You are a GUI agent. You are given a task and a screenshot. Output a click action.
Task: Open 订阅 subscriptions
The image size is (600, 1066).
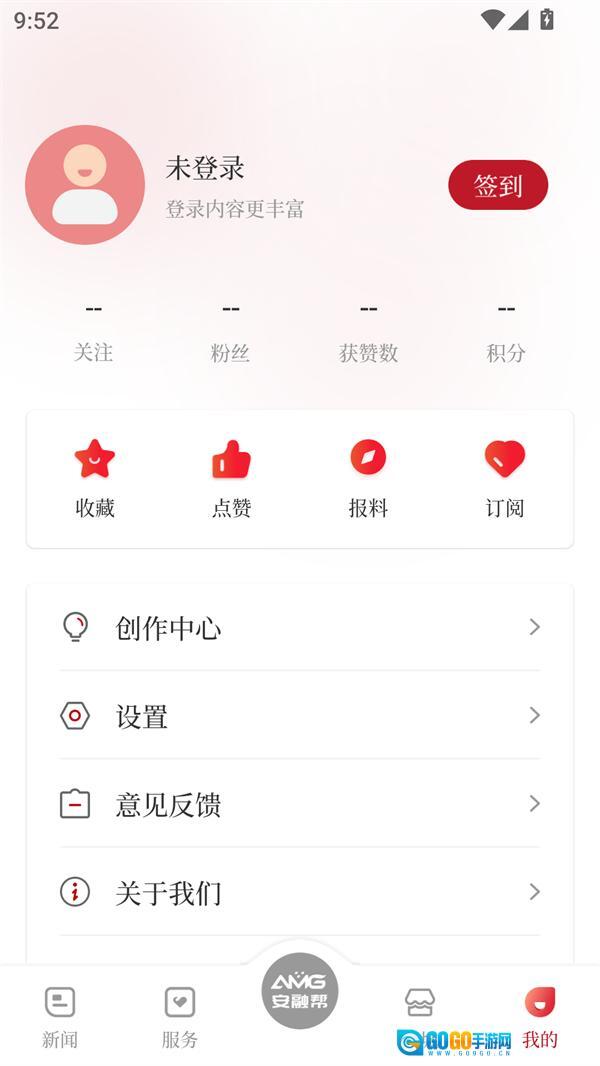(505, 479)
